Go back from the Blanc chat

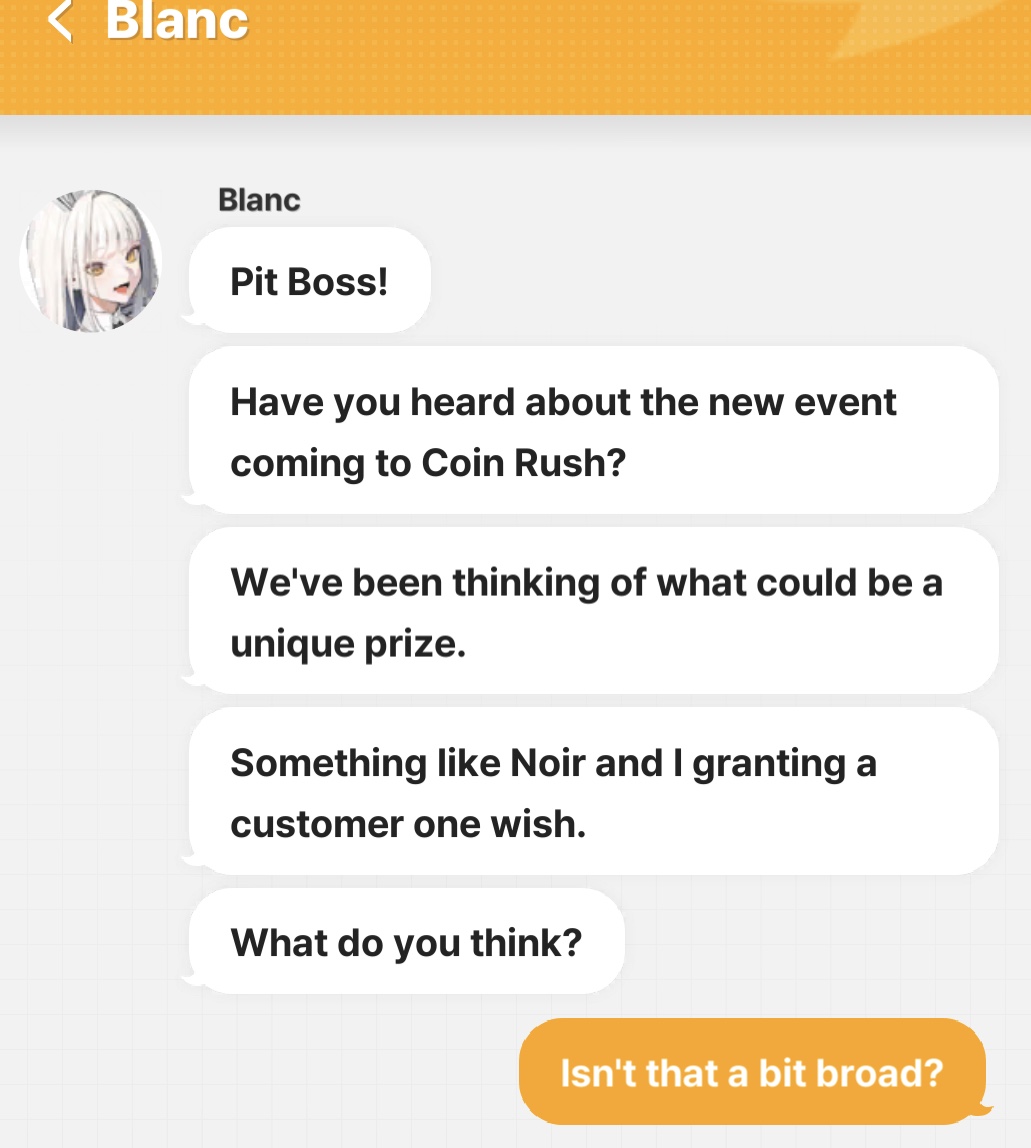point(60,21)
